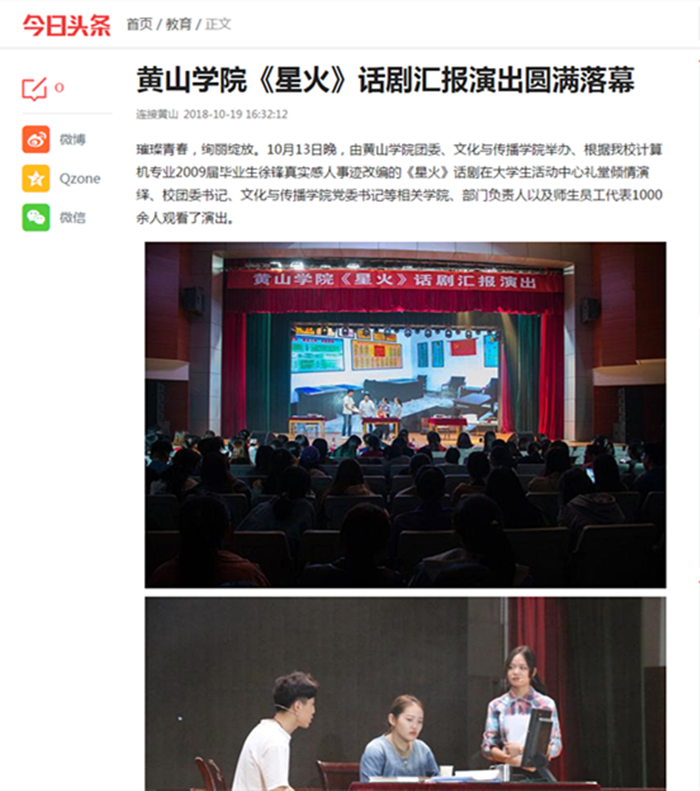Screen dimensions: 700x791
Task: Share article to 微博
Action: [36, 139]
